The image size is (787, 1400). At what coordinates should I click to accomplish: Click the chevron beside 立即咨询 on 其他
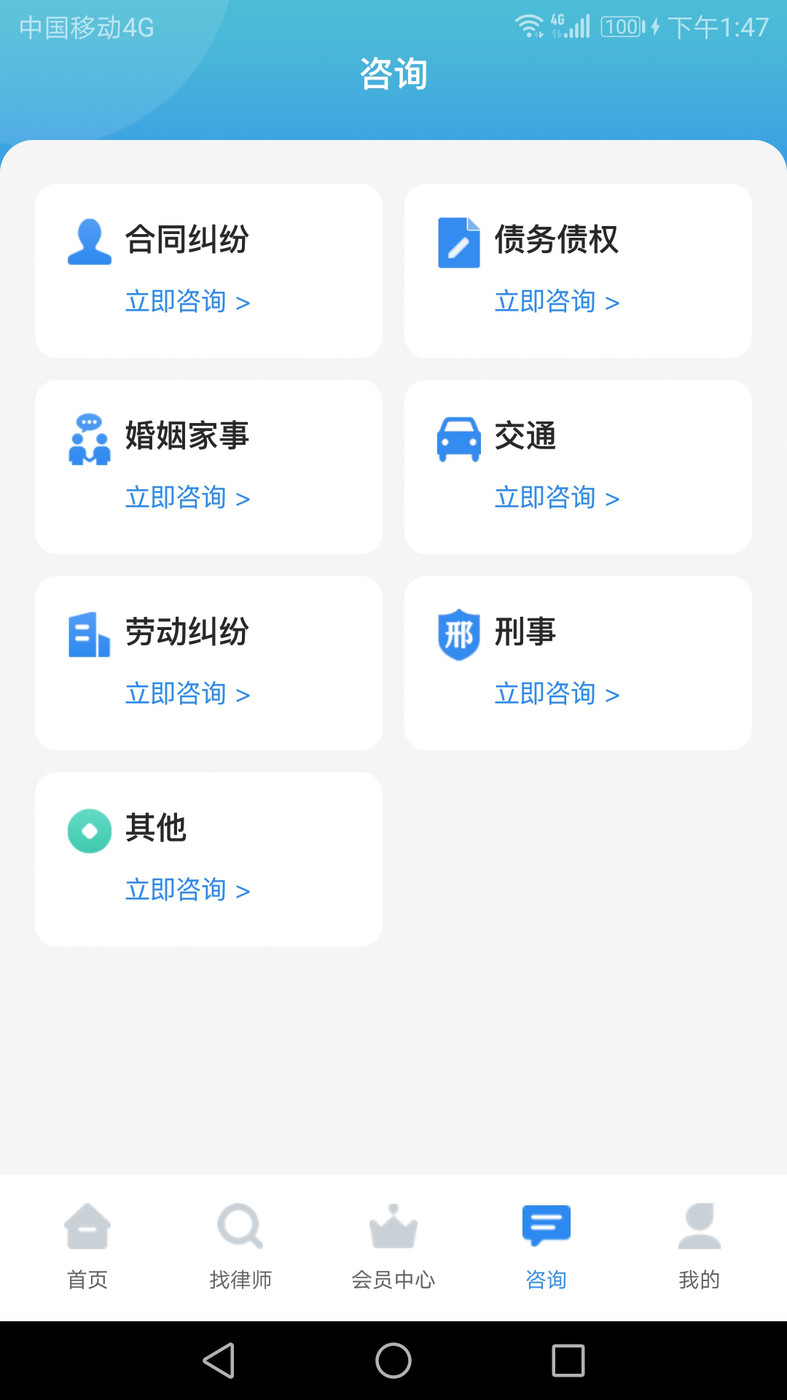click(x=244, y=889)
